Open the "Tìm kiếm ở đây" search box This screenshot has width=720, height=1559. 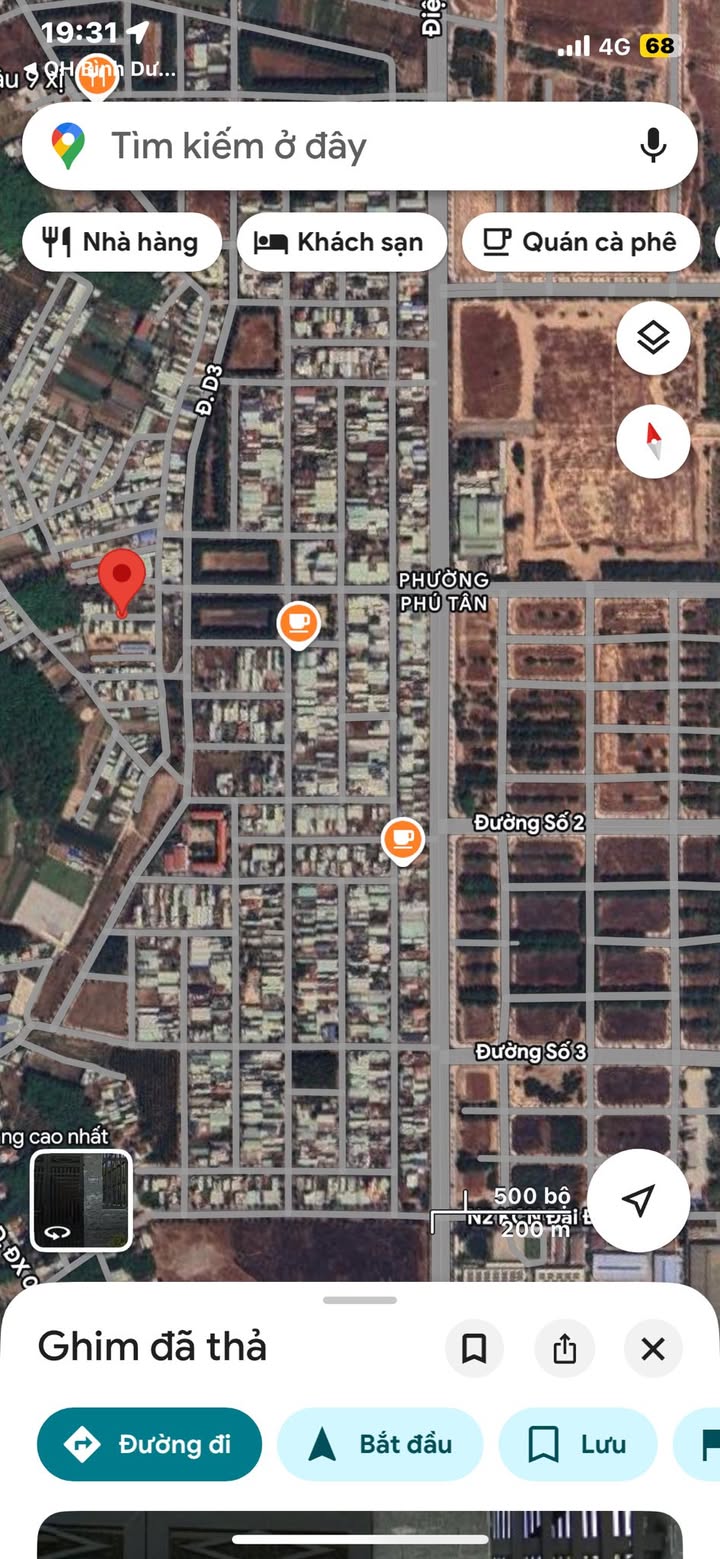tap(330, 146)
